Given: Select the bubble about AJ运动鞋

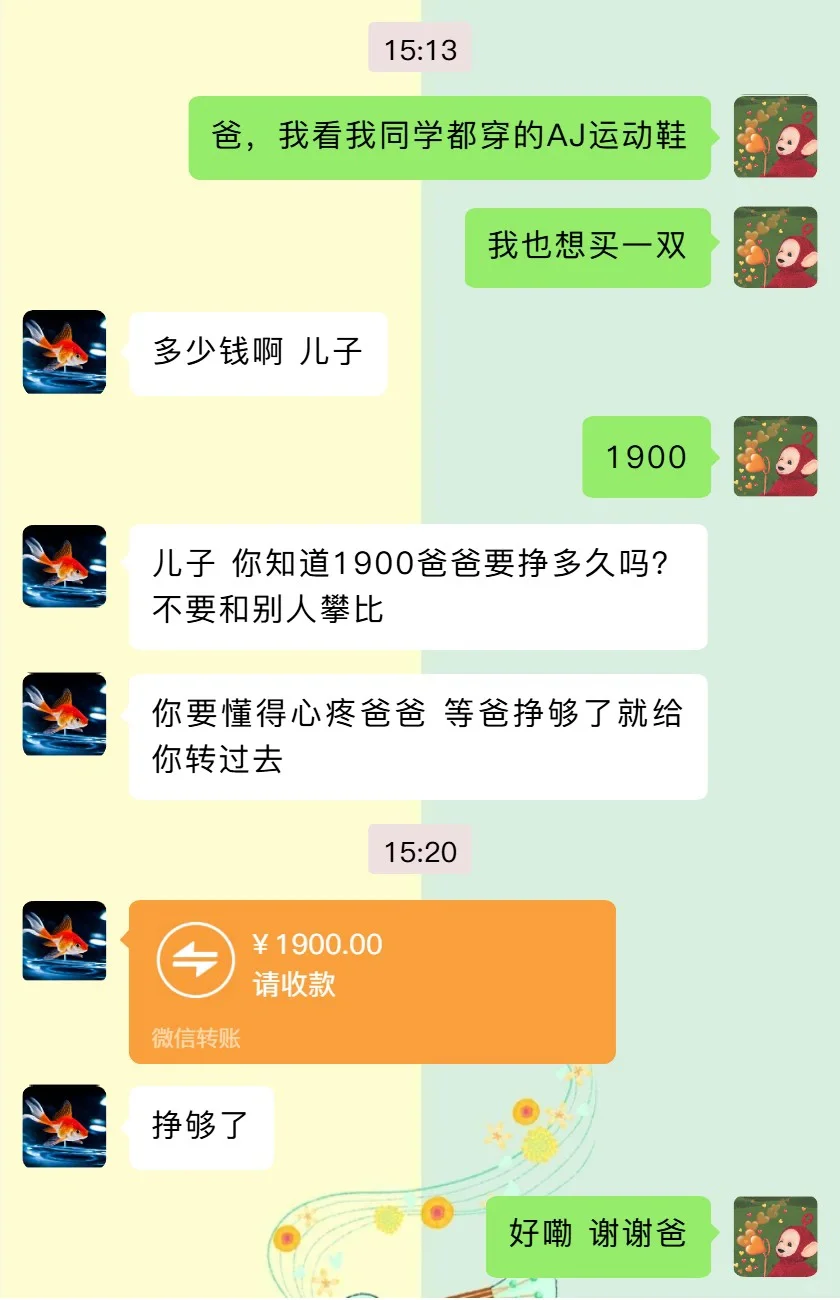Looking at the screenshot, I should pos(448,138).
